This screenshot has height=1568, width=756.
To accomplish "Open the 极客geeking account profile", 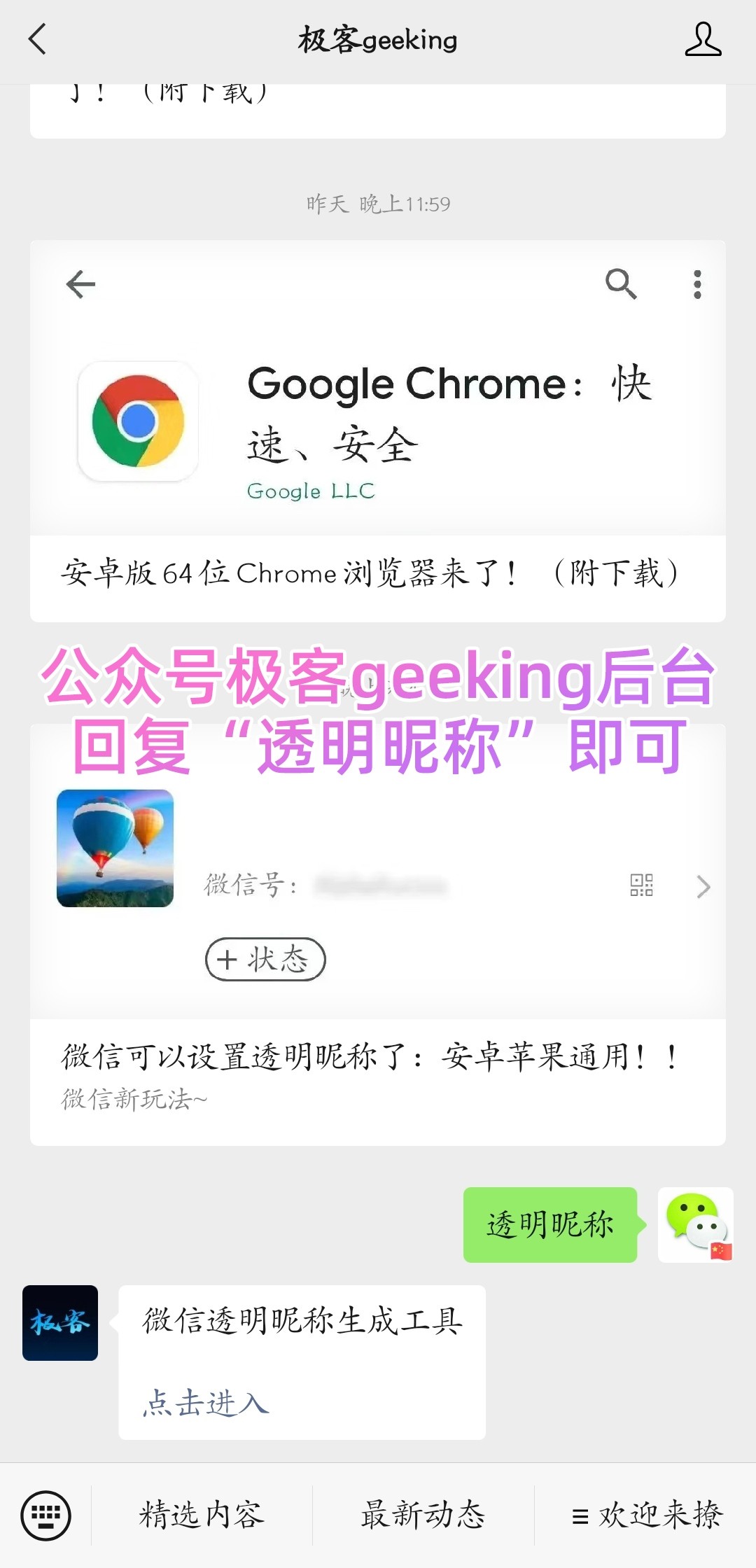I will point(702,39).
